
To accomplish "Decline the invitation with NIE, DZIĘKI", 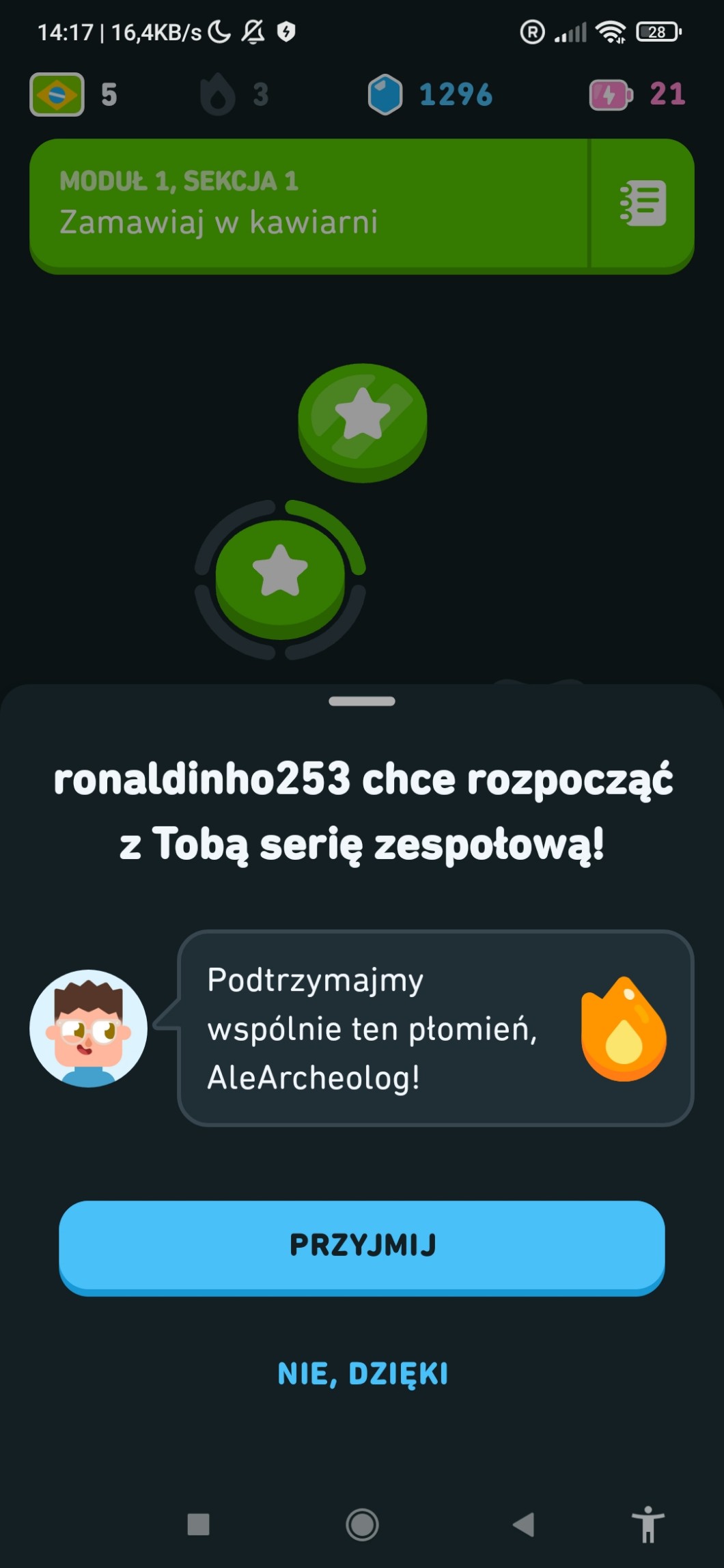I will click(362, 1374).
